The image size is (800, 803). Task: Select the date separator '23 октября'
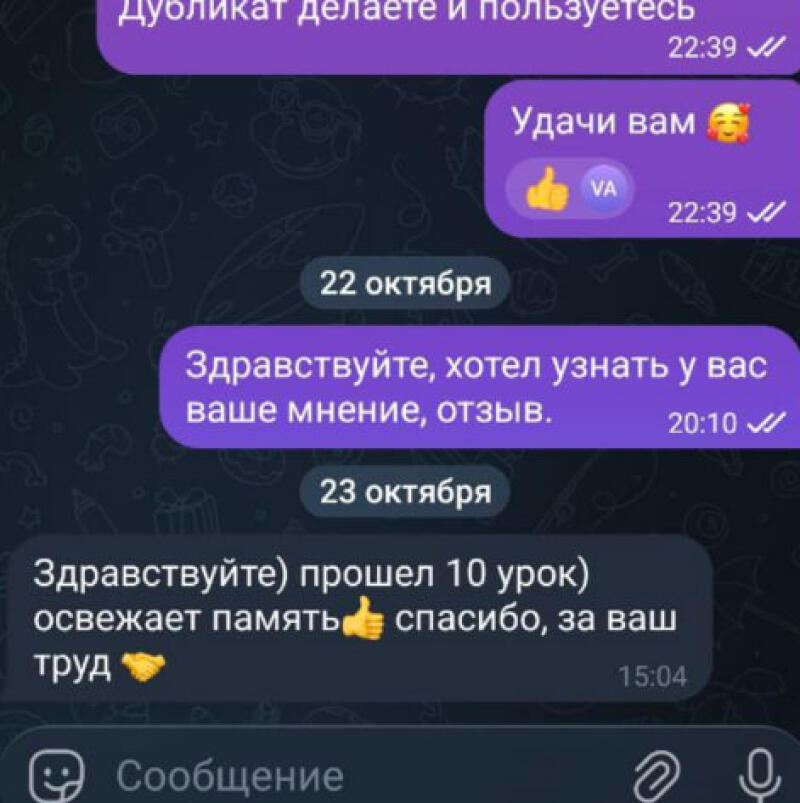click(x=400, y=490)
